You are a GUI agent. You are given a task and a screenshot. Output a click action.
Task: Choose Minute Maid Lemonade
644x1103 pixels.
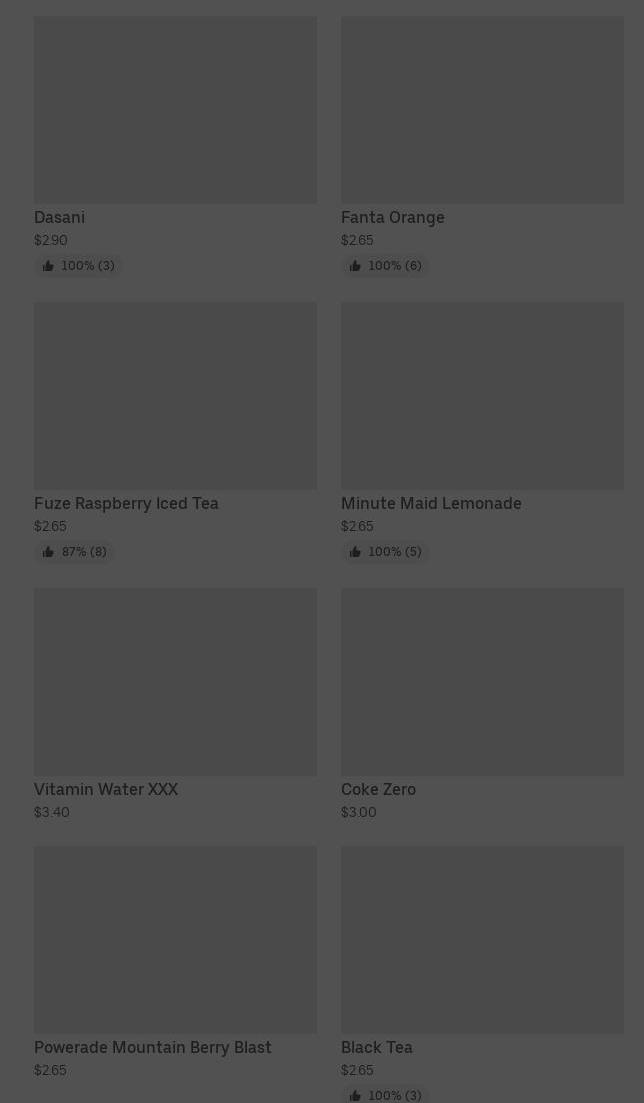click(482, 396)
